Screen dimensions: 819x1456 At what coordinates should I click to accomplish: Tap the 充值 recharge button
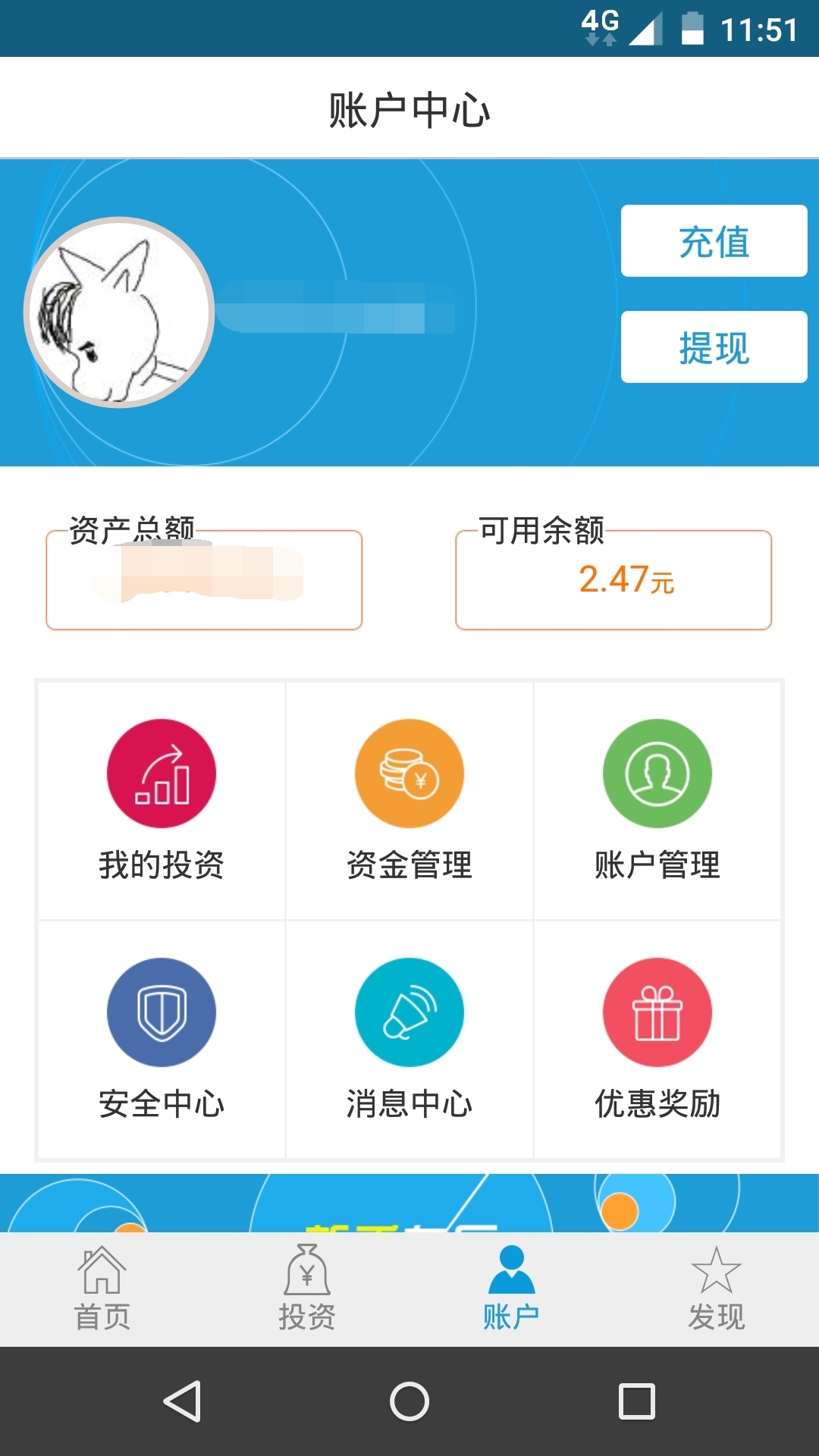714,241
